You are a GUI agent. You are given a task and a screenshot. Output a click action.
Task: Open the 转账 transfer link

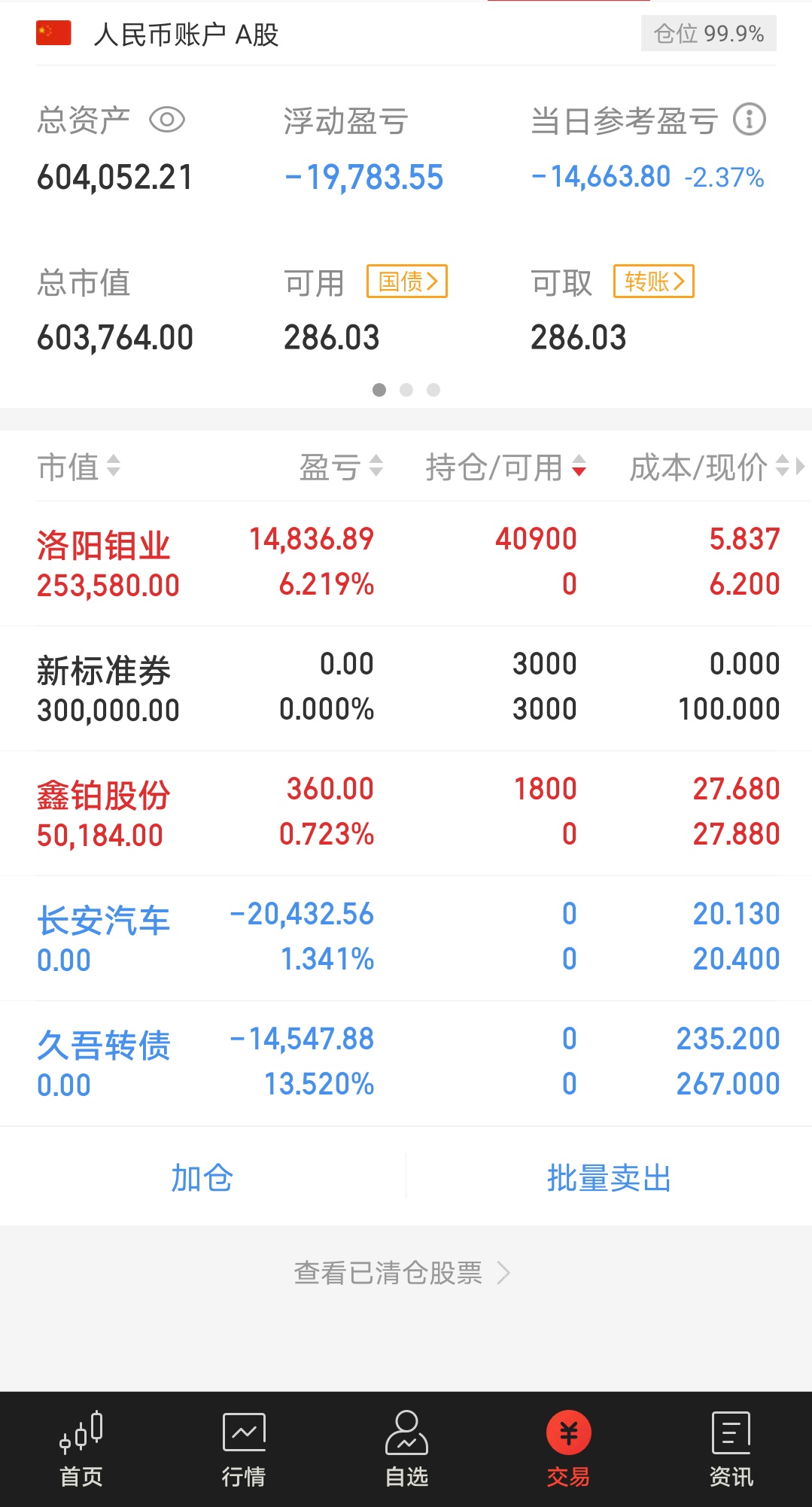654,282
